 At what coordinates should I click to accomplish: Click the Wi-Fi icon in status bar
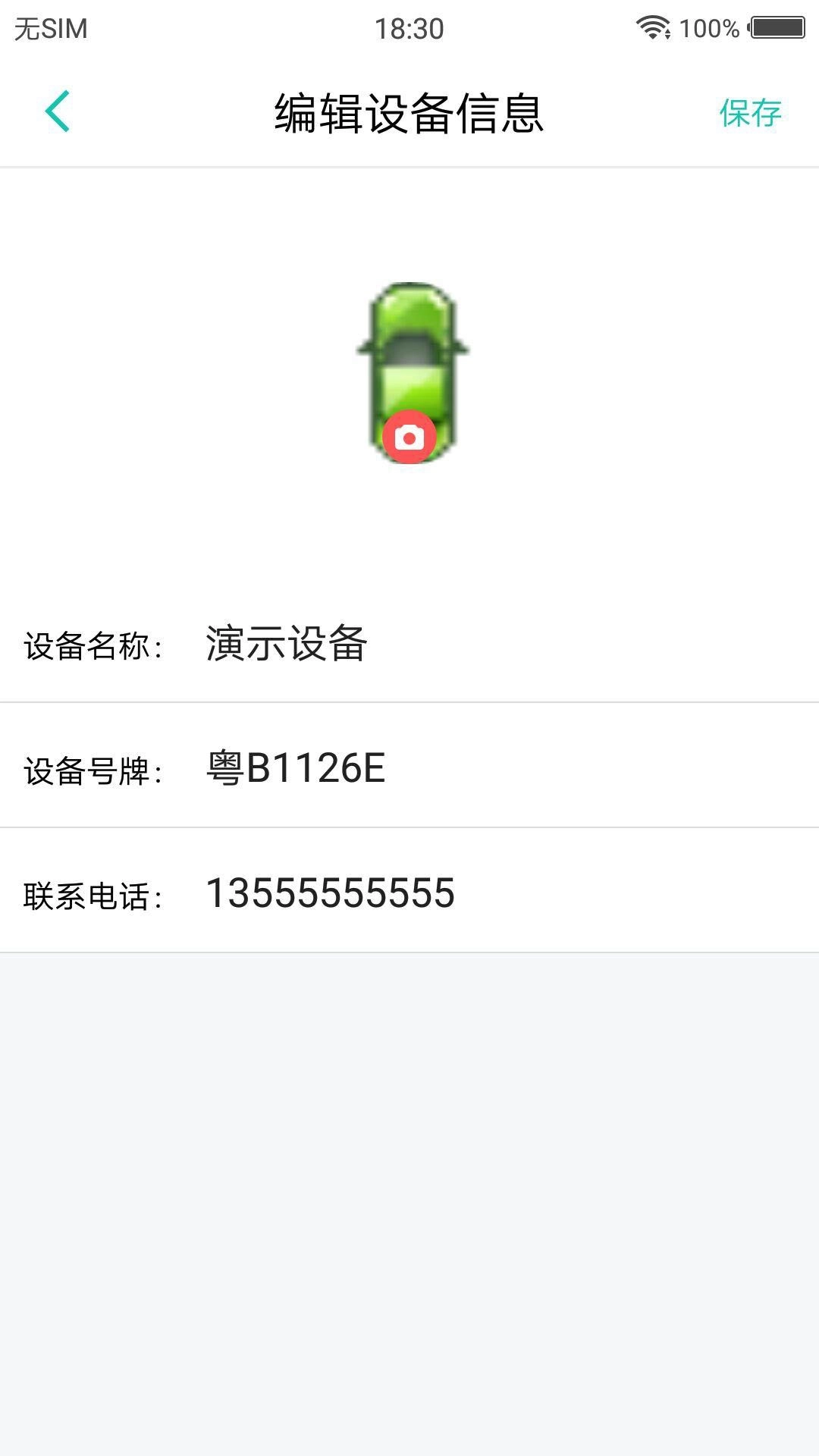(x=654, y=27)
